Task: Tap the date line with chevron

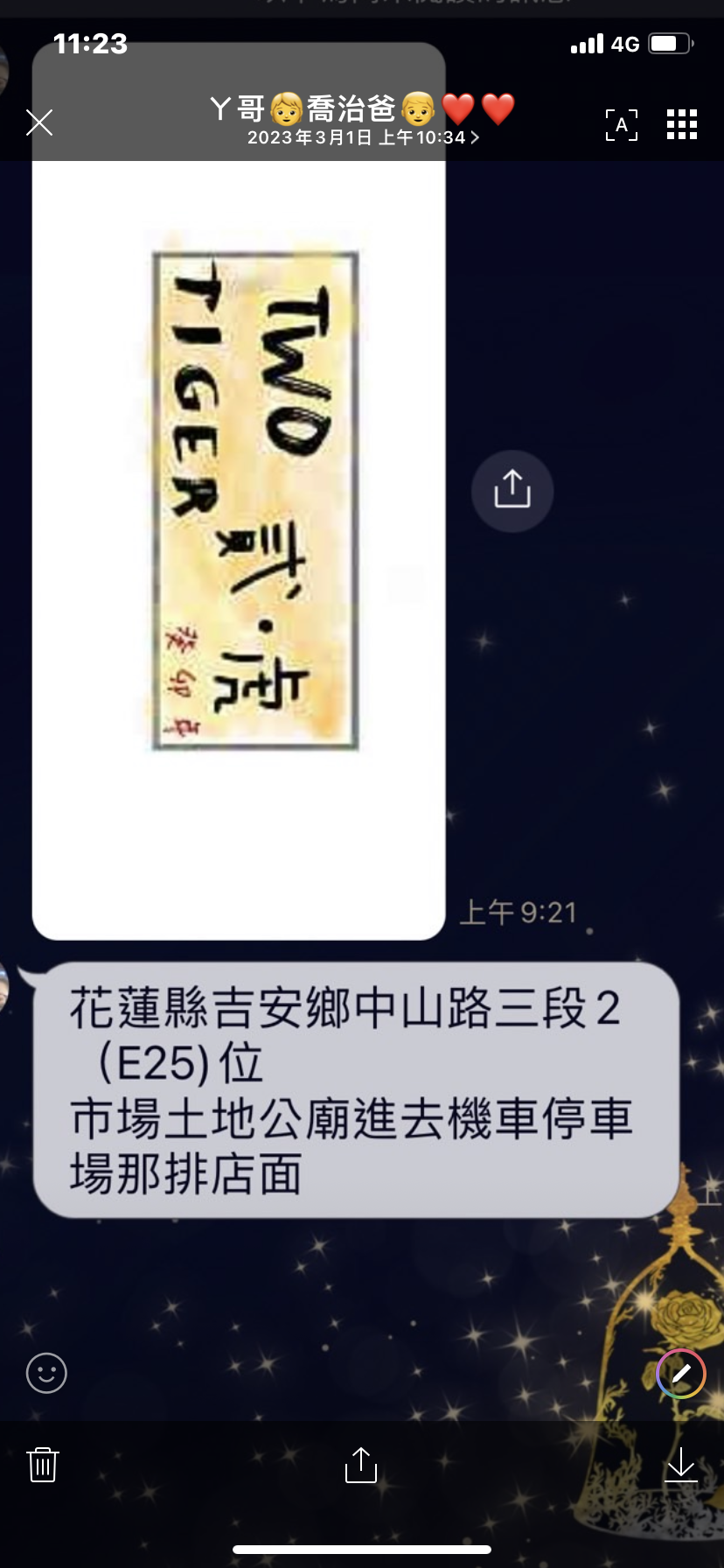Action: point(363,137)
